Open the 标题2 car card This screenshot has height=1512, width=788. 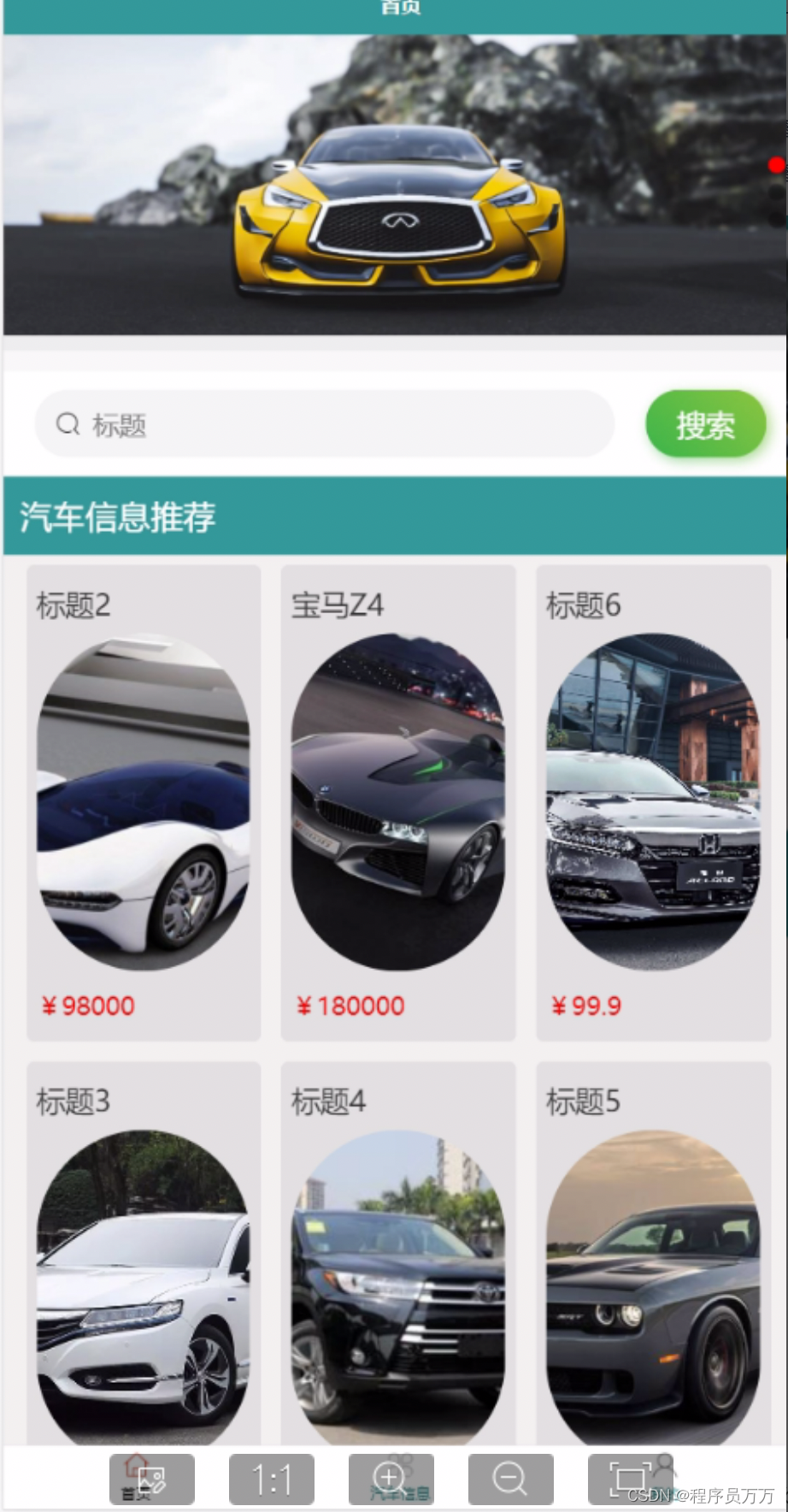coord(143,801)
